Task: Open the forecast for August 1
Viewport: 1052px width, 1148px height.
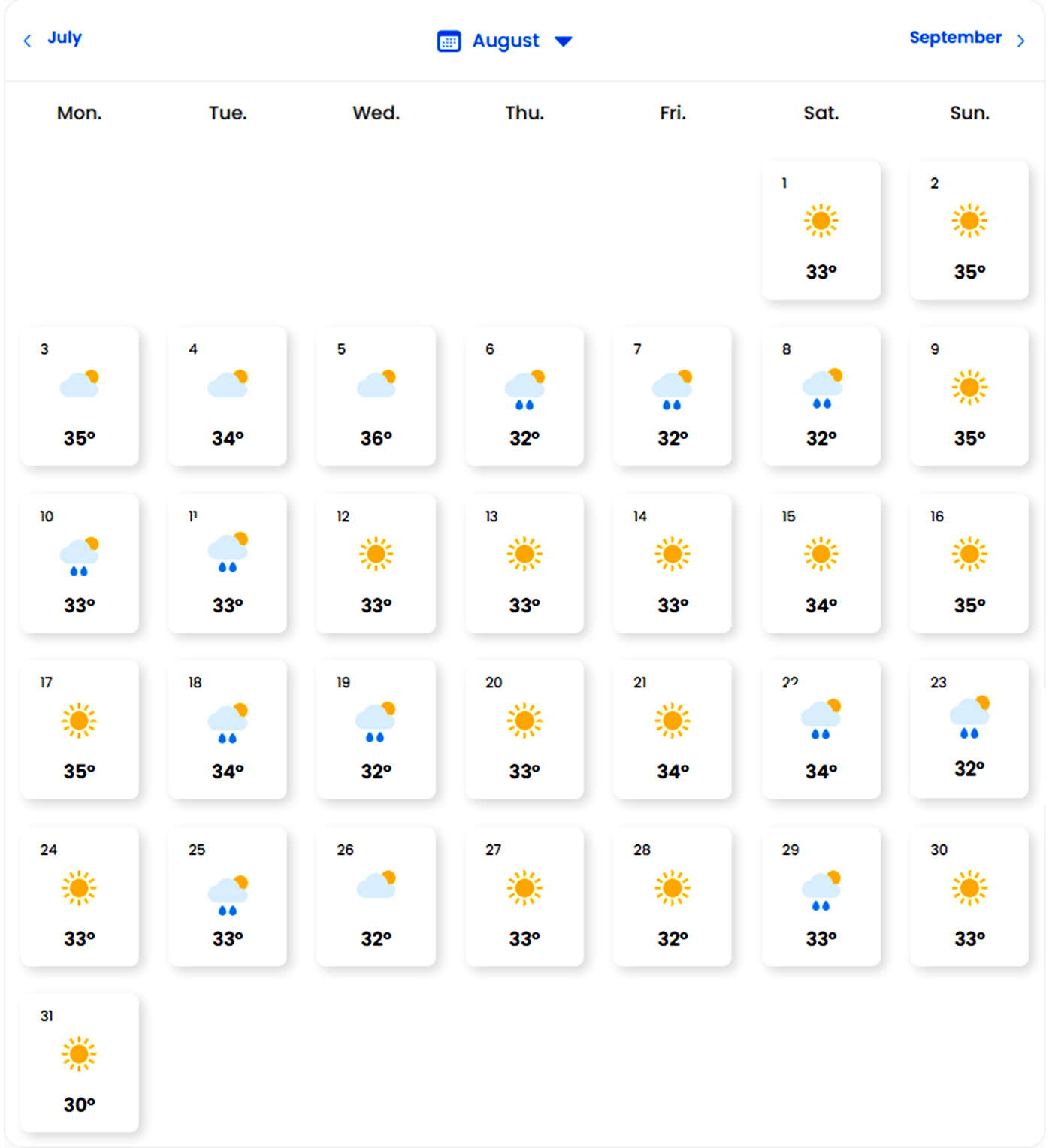Action: click(x=821, y=230)
